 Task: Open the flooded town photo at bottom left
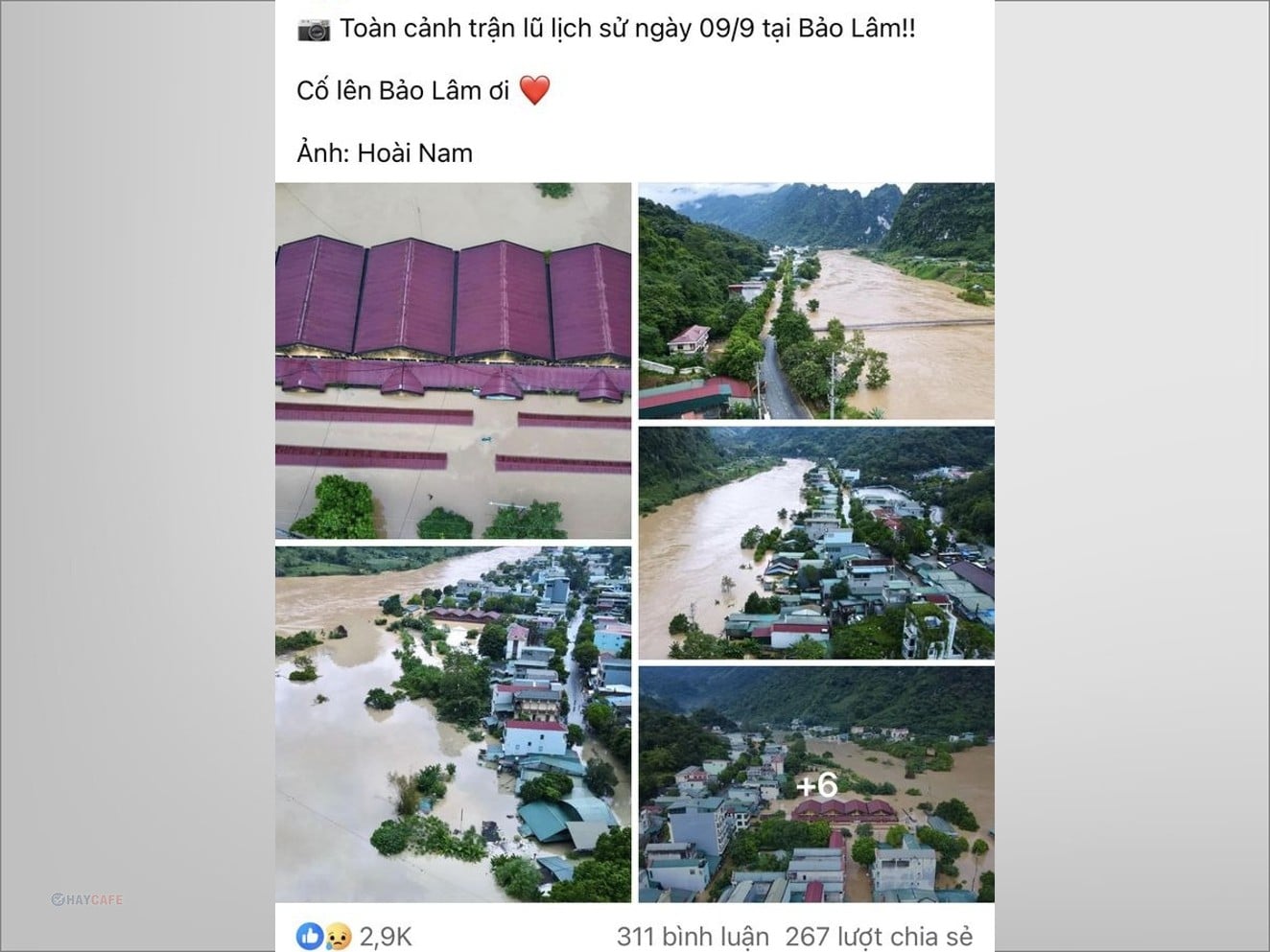coord(453,724)
